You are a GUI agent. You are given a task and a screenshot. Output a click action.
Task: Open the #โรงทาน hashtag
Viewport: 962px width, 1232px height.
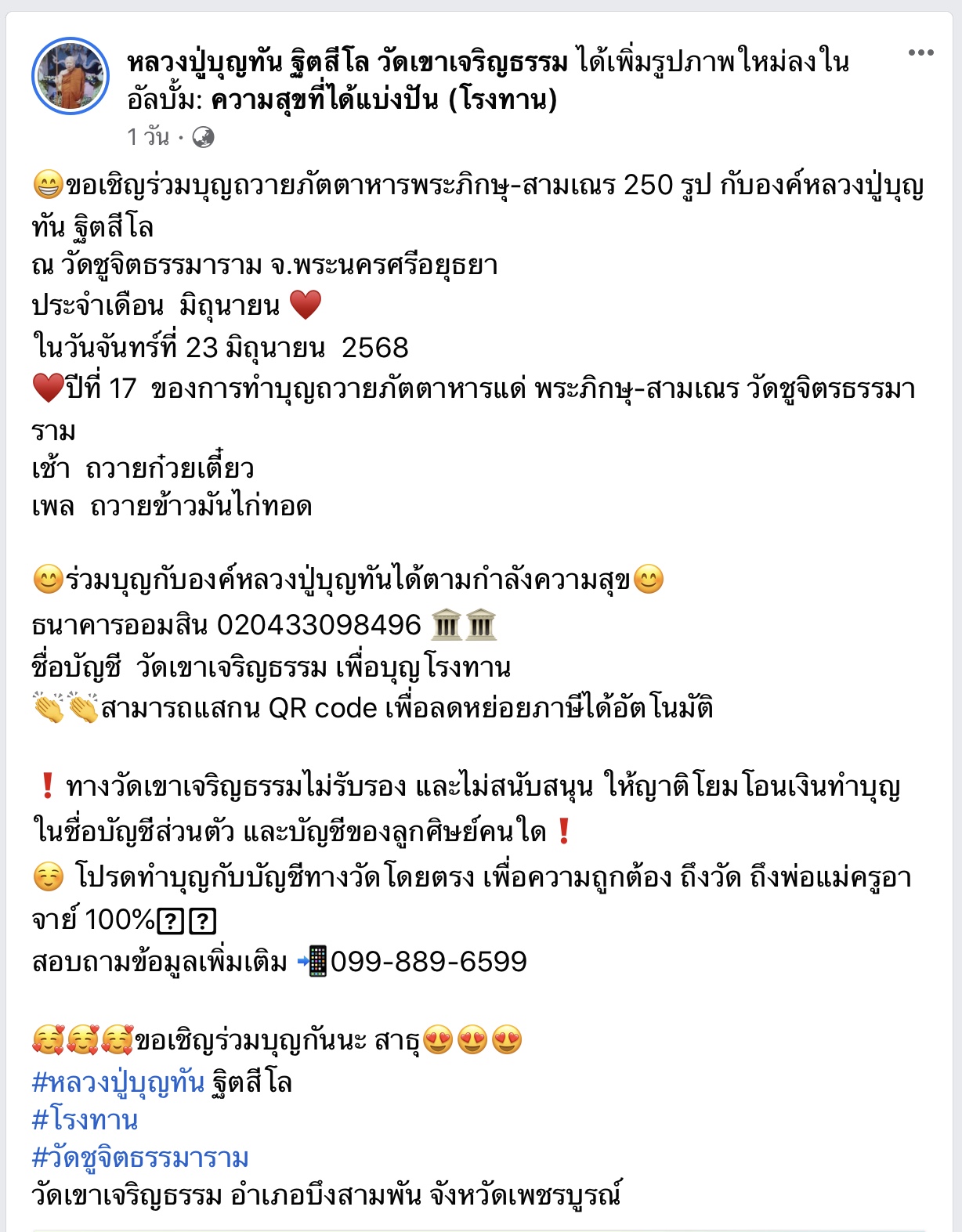(85, 1120)
